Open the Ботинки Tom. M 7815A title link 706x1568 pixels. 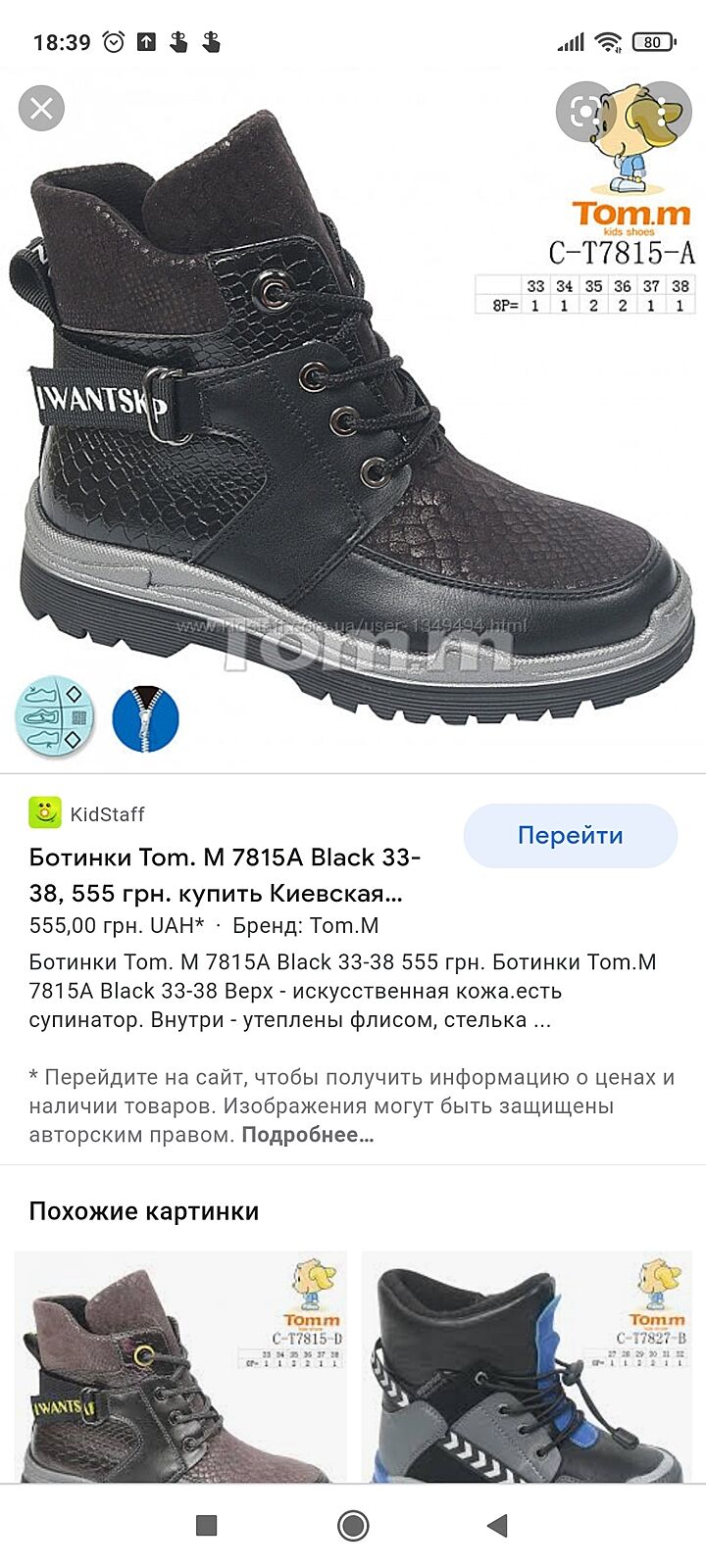[x=226, y=875]
